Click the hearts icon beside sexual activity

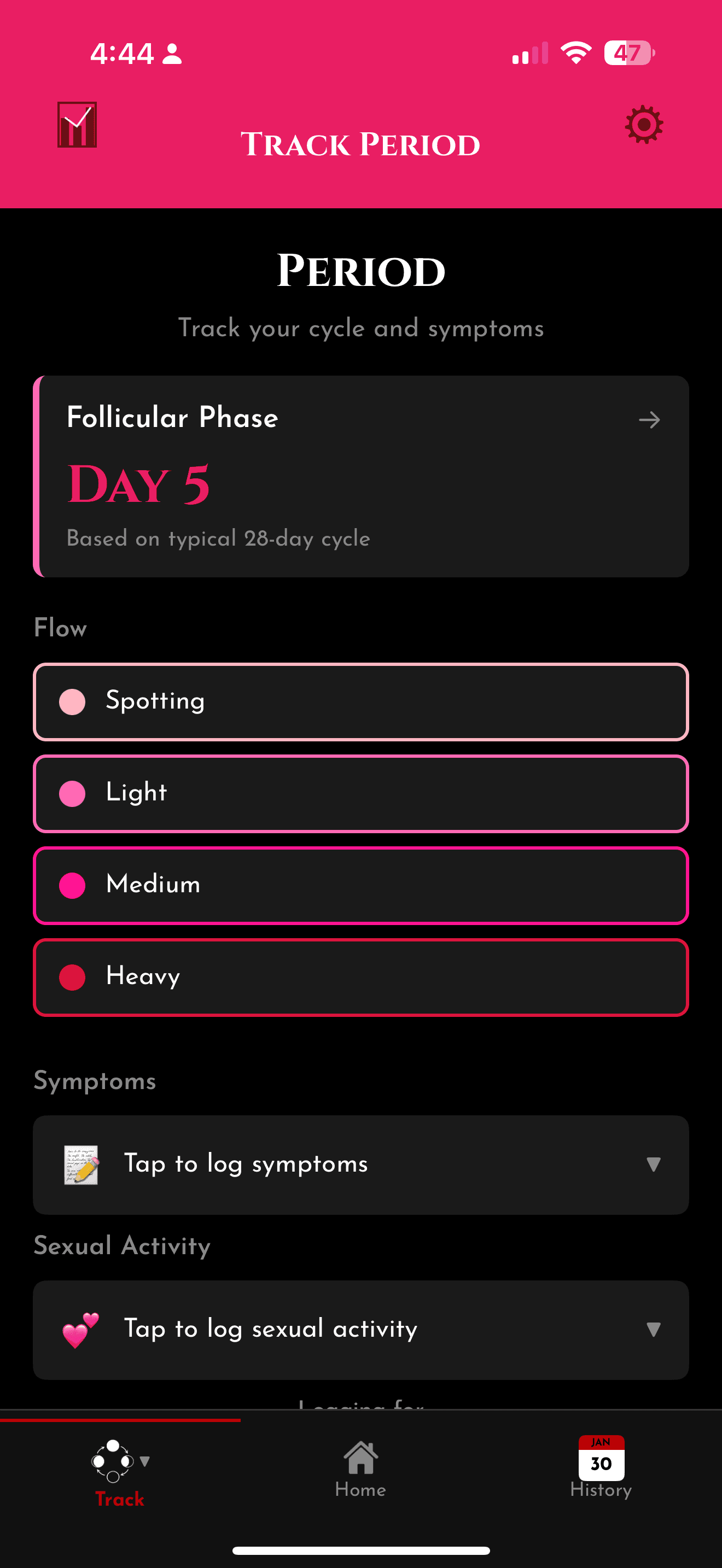coord(81,1329)
